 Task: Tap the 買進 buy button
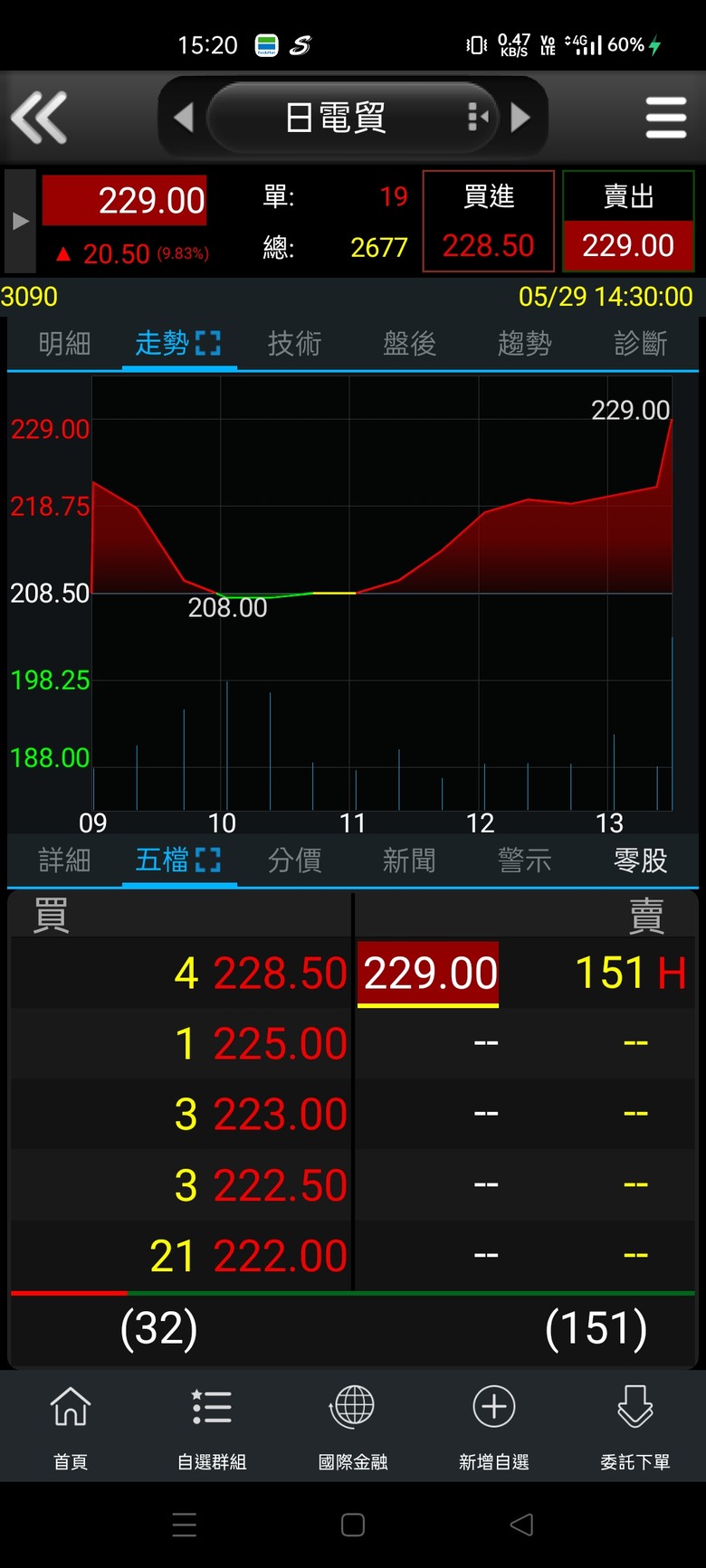[489, 221]
